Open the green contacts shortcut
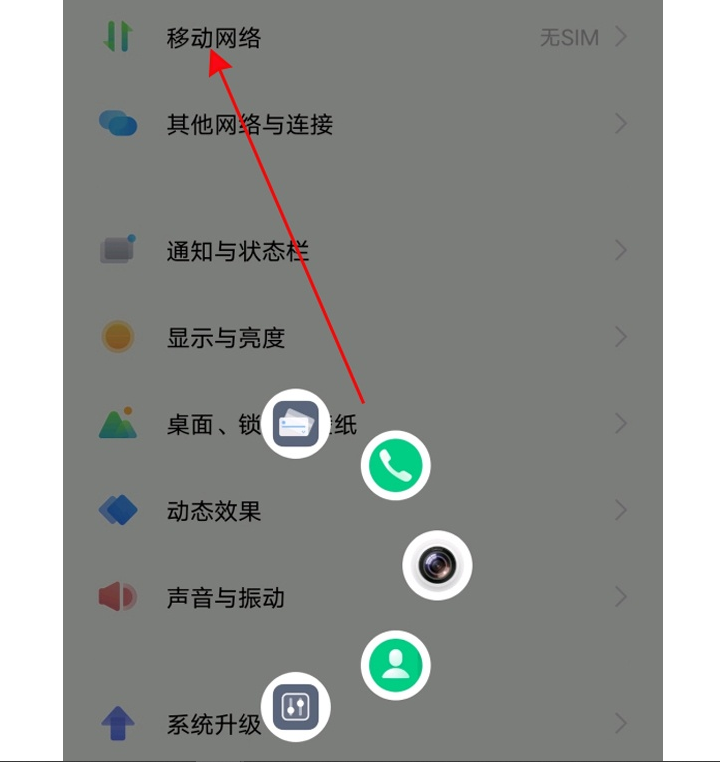720x762 pixels. 396,665
